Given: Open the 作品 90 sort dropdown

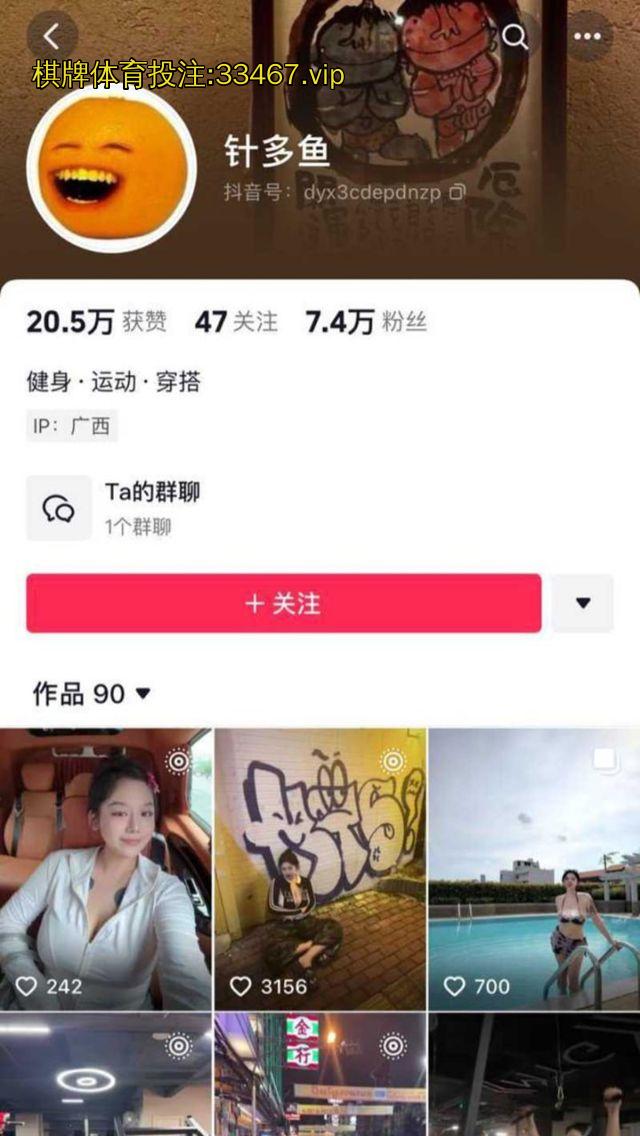Looking at the screenshot, I should pos(92,693).
